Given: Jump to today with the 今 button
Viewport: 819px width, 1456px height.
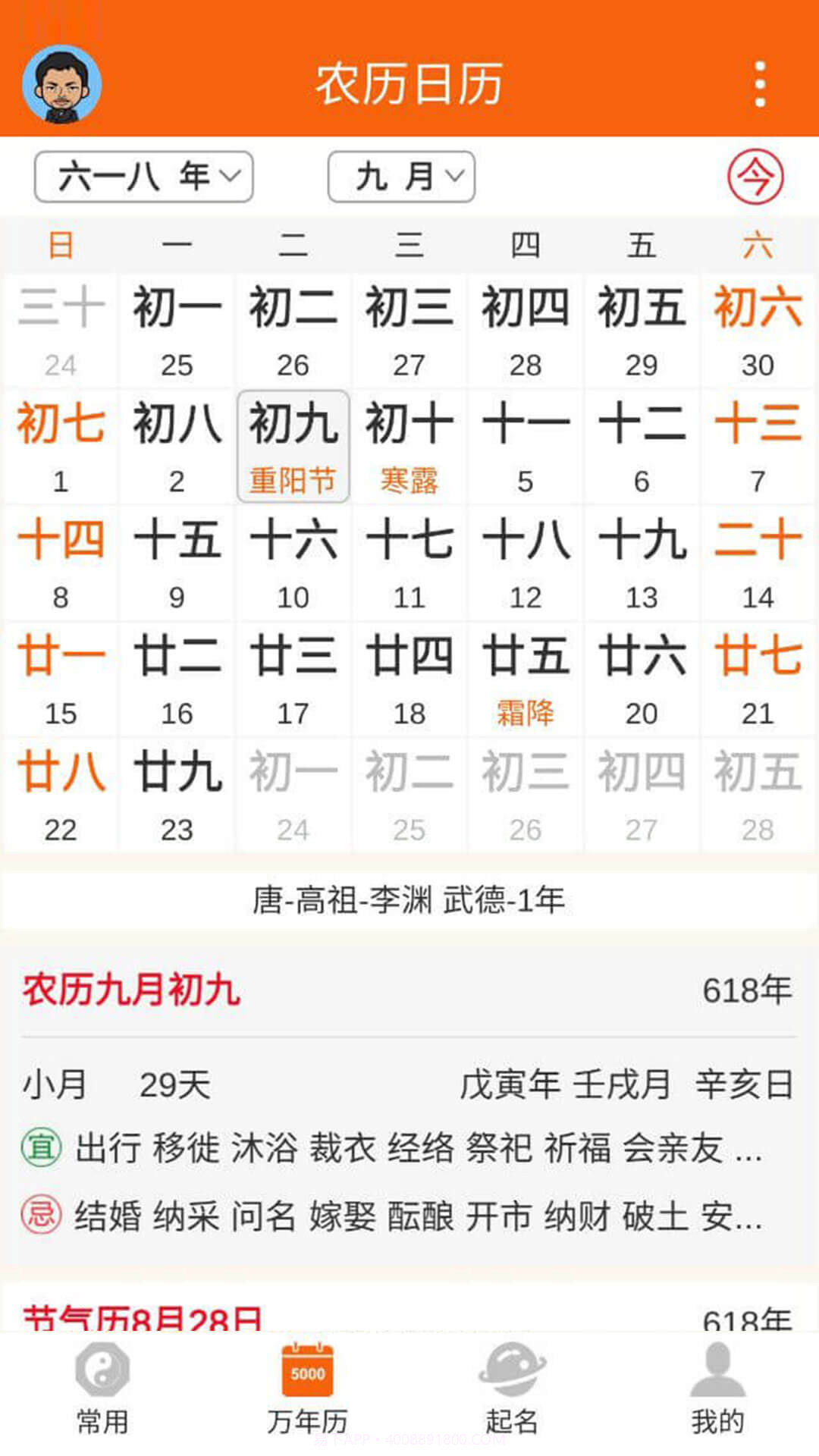Looking at the screenshot, I should coord(755,177).
